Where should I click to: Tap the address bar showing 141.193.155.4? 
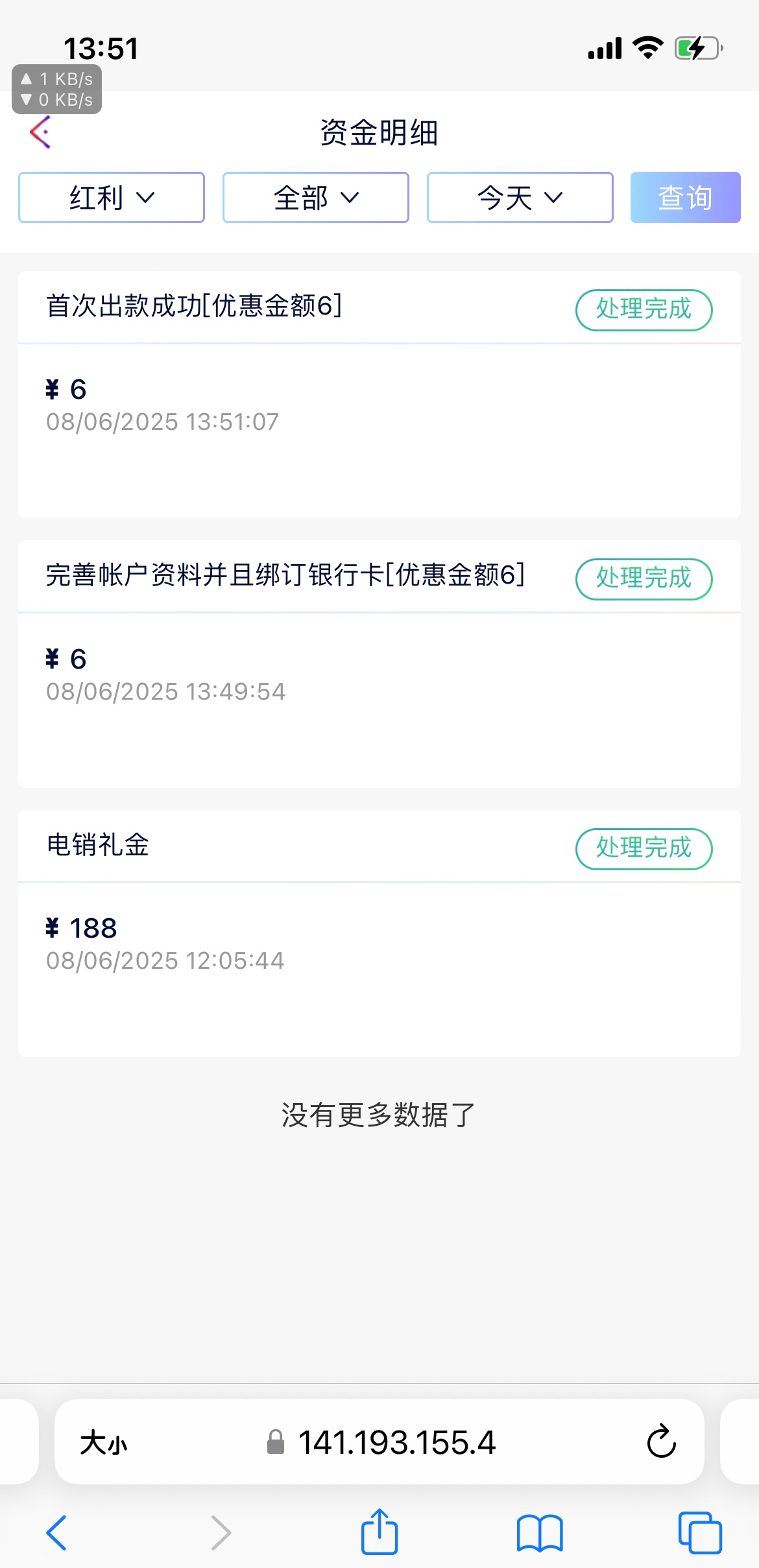[x=396, y=1443]
